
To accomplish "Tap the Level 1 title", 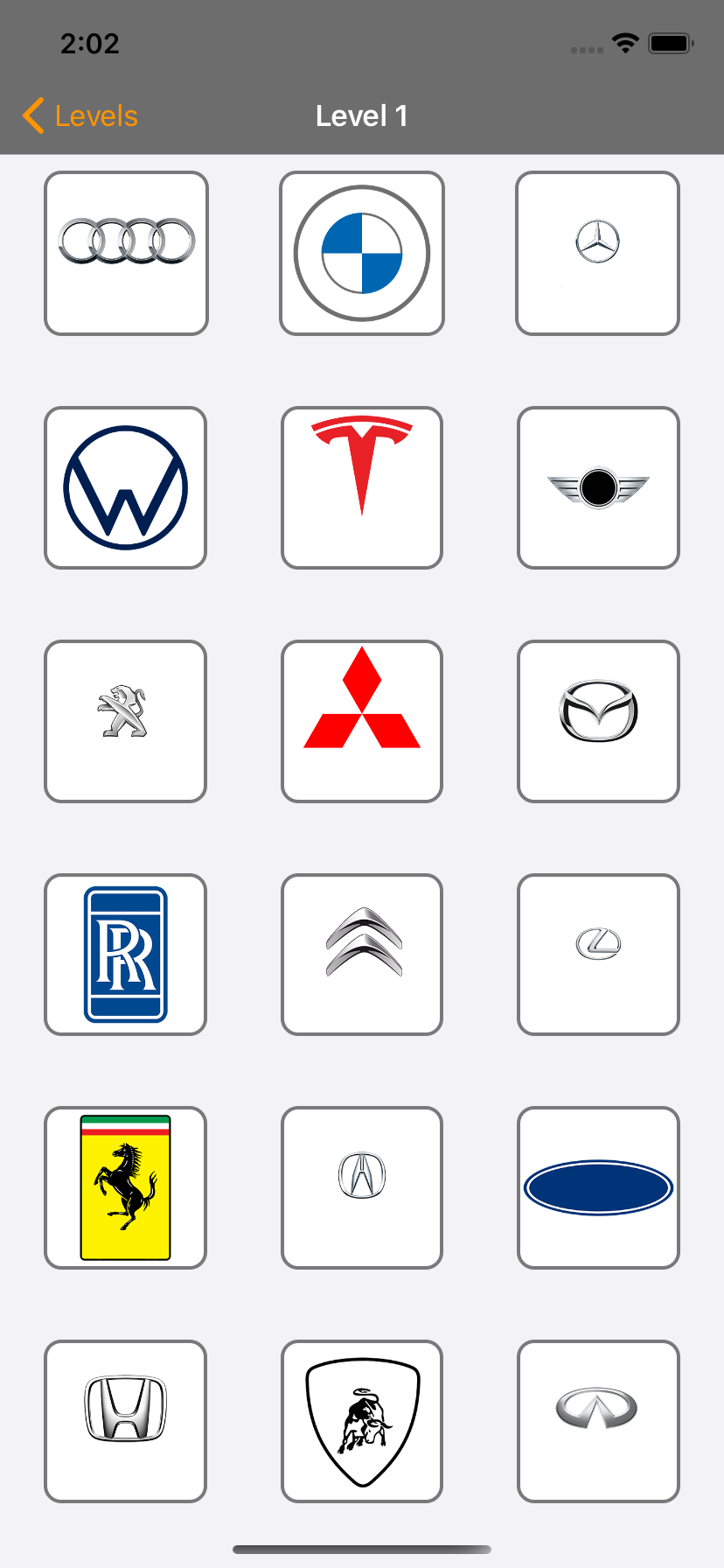I will [x=361, y=115].
